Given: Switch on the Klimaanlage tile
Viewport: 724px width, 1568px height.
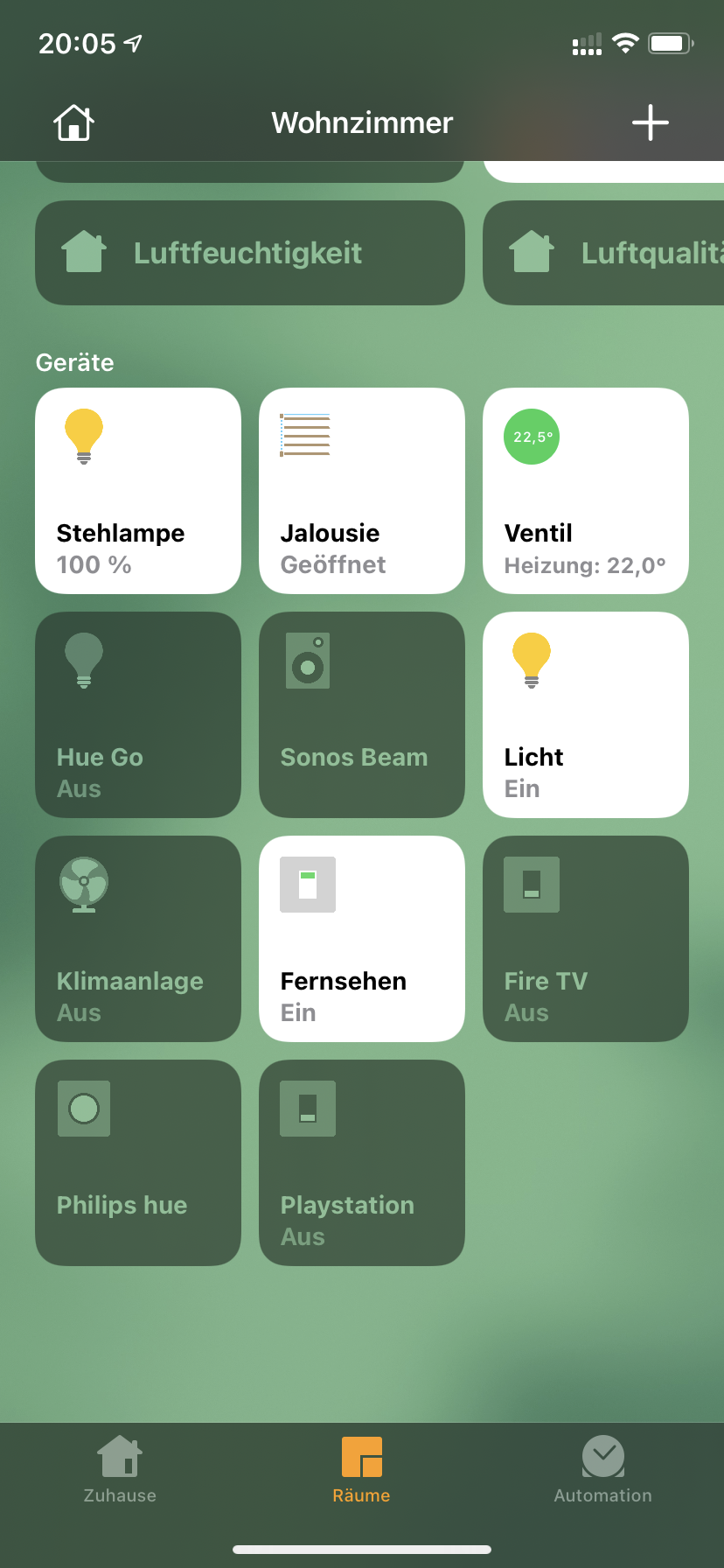Looking at the screenshot, I should [138, 939].
